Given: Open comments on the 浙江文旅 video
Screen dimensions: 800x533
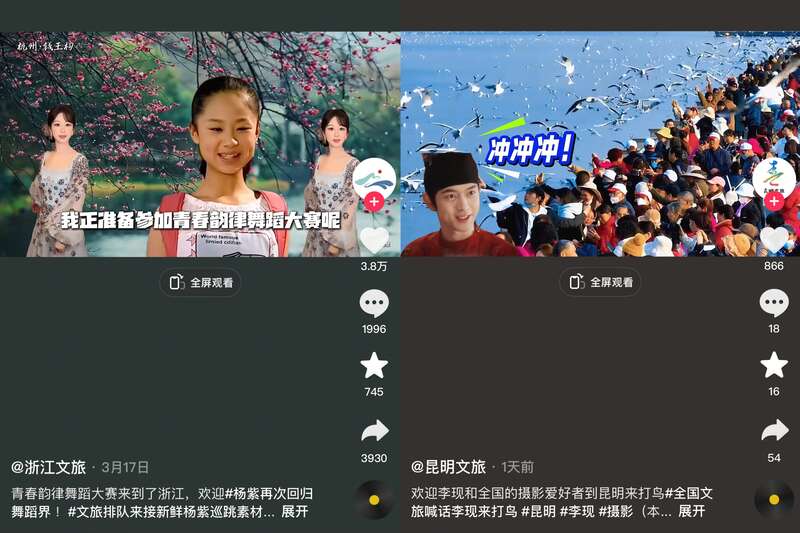Looking at the screenshot, I should (x=374, y=303).
